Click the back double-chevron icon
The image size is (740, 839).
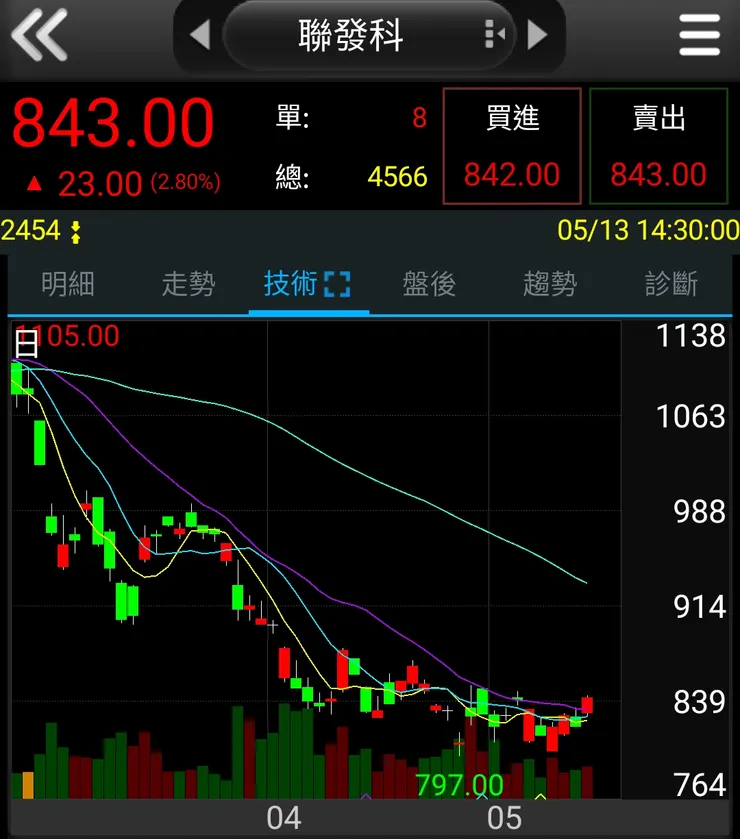coord(42,35)
